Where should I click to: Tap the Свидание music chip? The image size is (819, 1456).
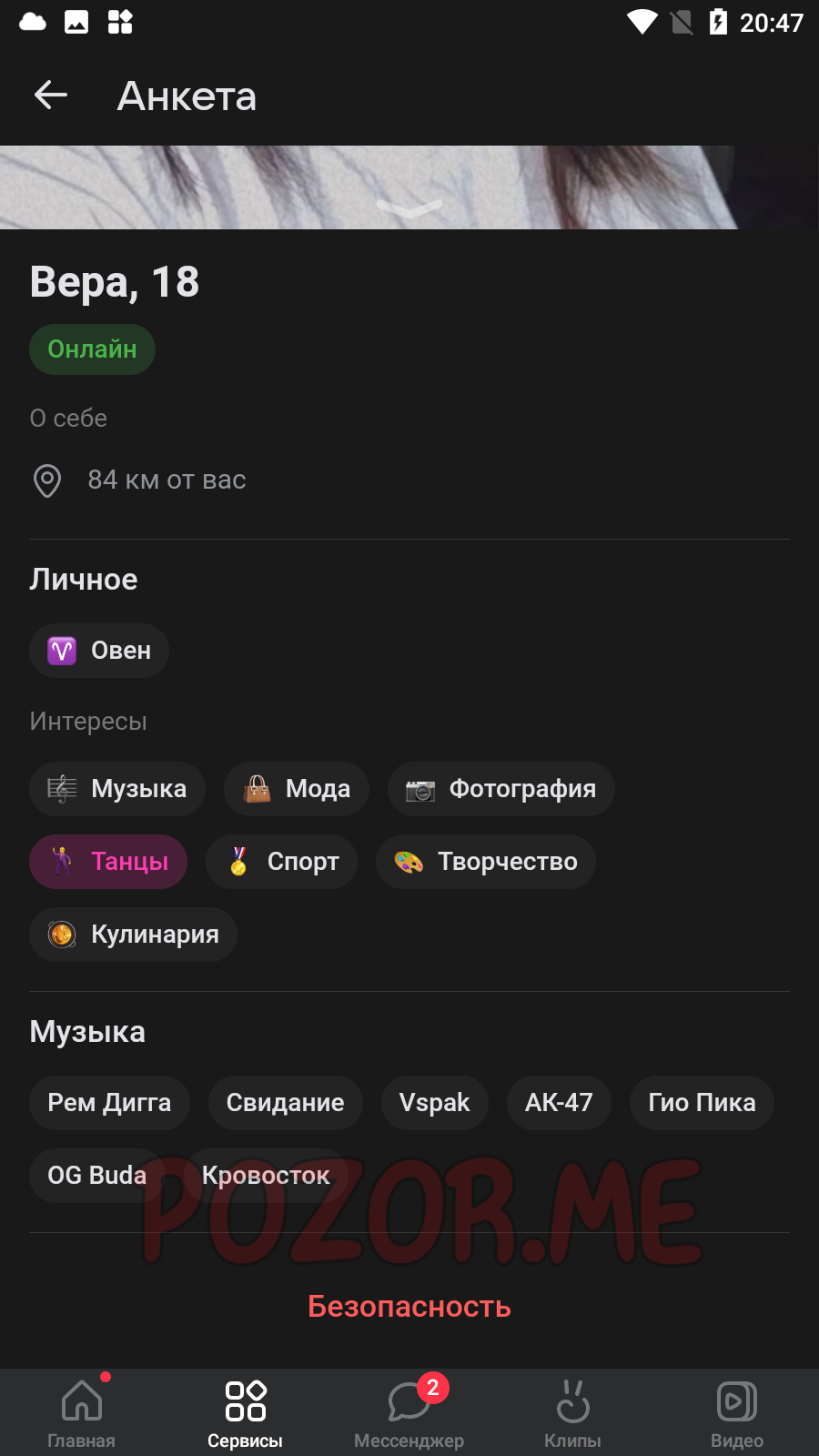click(286, 1103)
